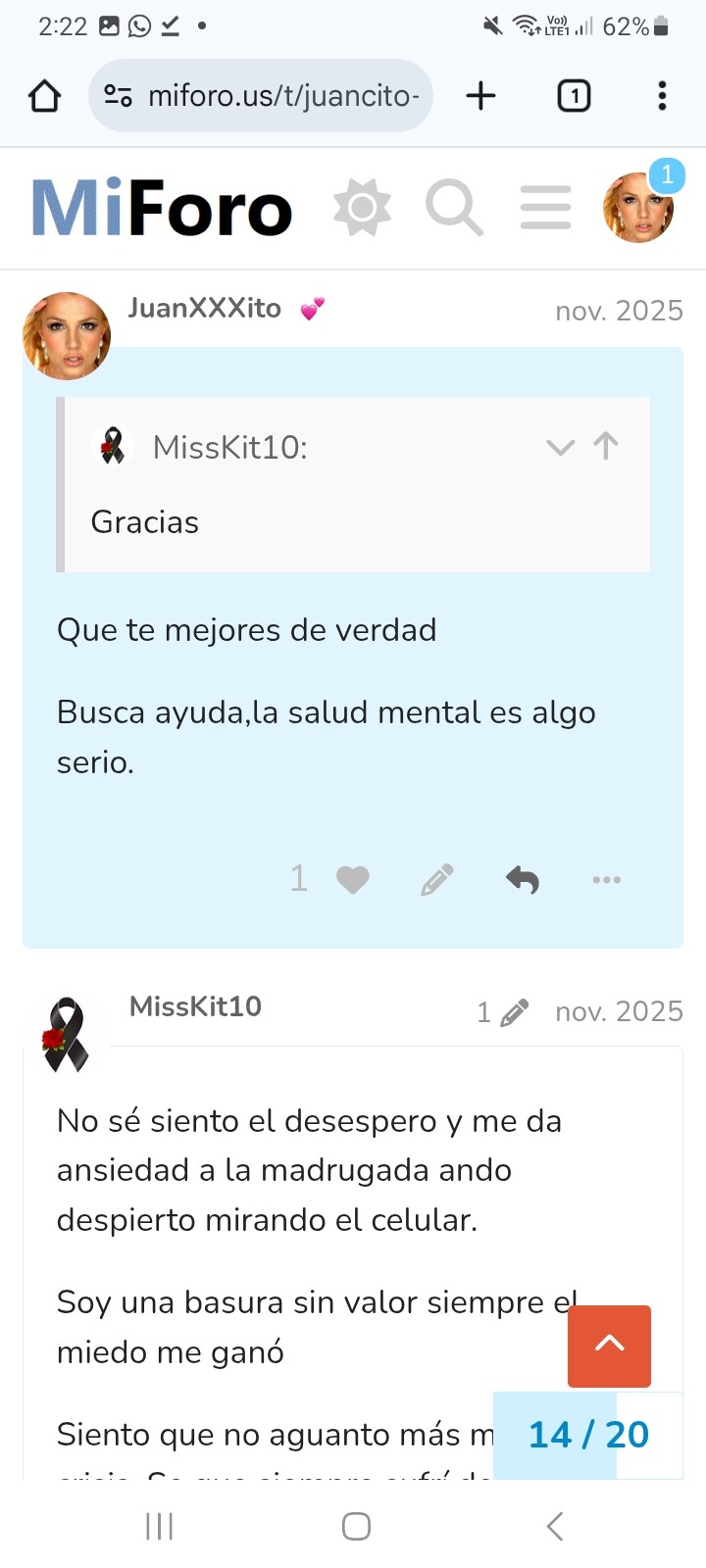
Task: Jump to the quoted original post
Action: click(x=606, y=447)
